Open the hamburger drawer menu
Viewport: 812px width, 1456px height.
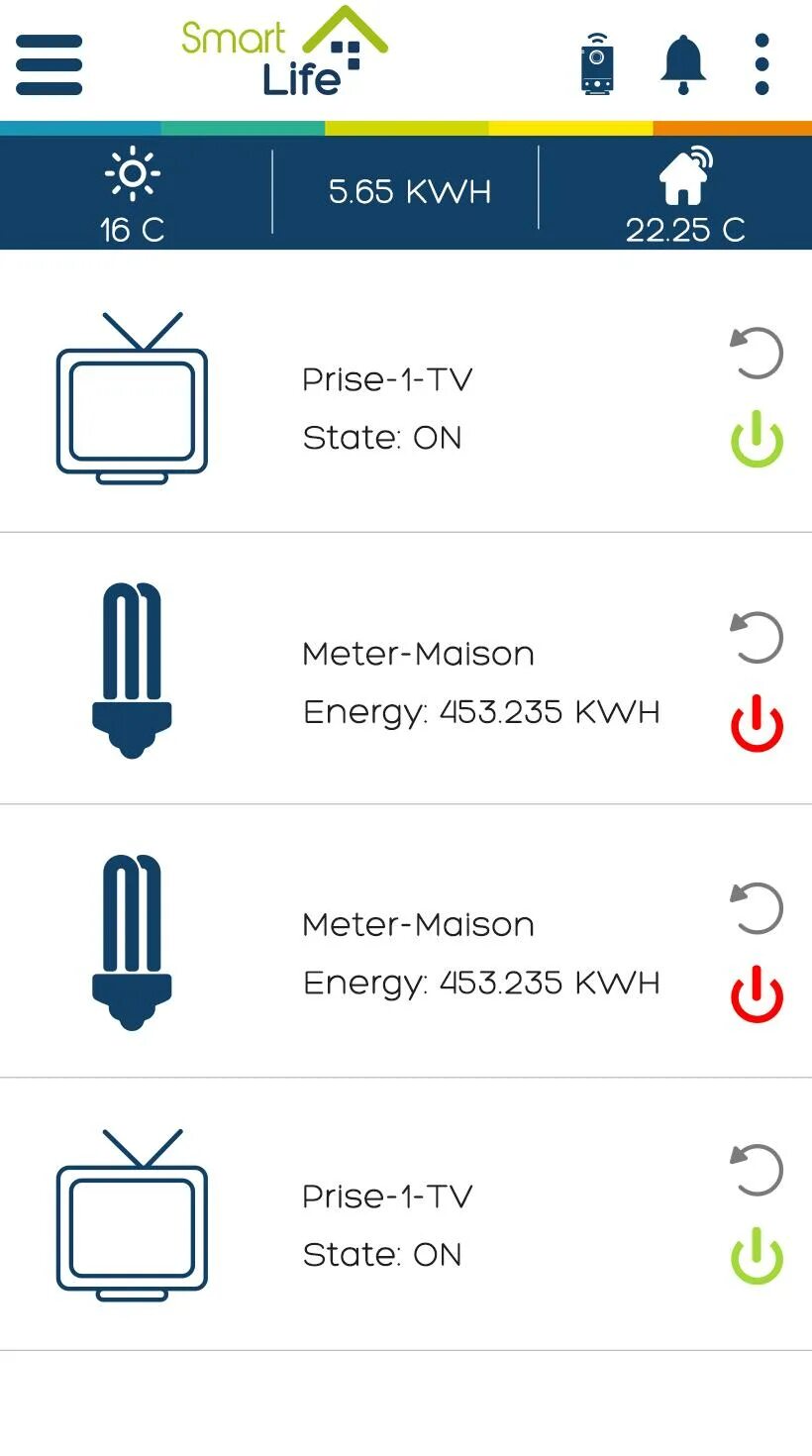click(50, 65)
